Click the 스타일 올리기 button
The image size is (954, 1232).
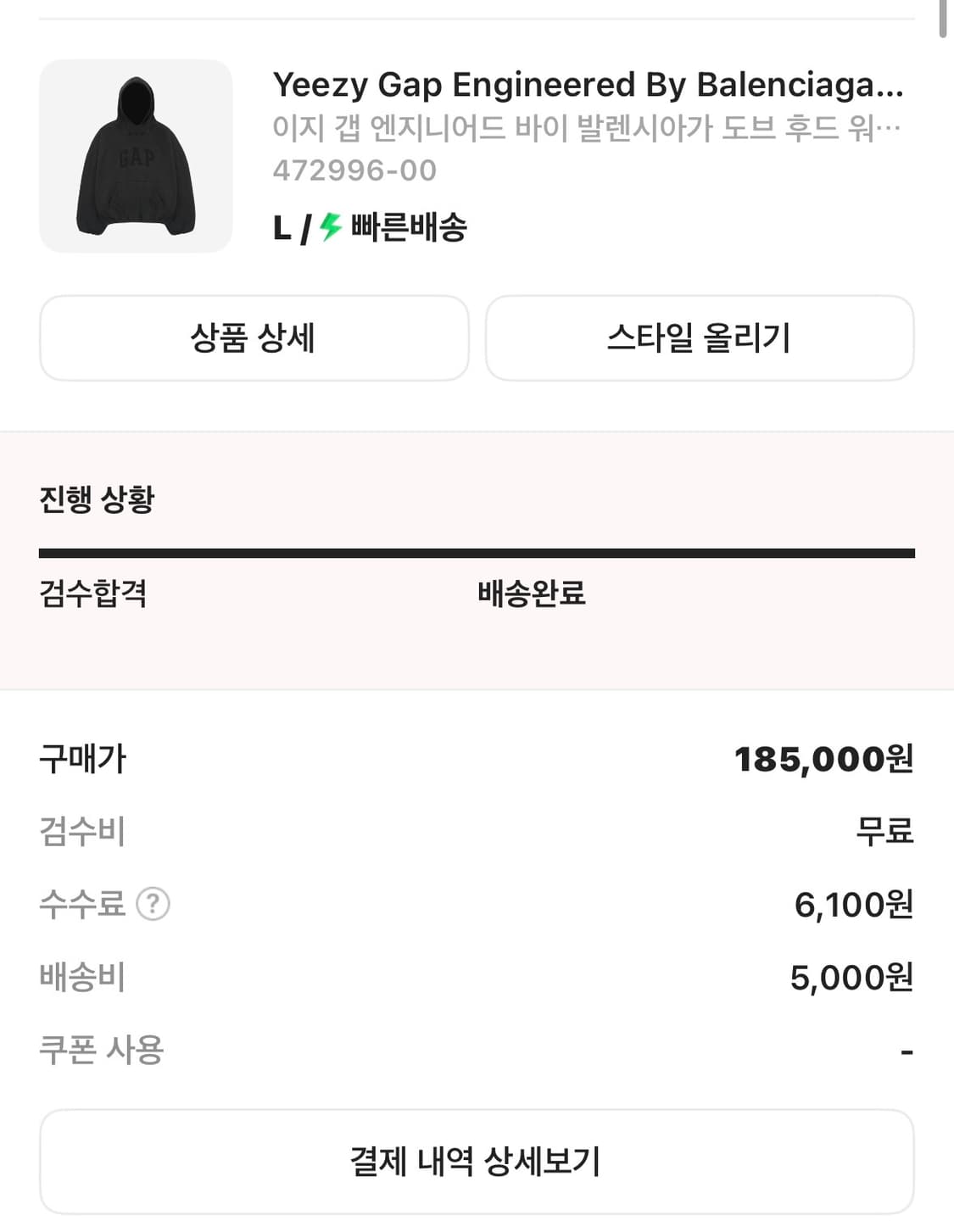click(699, 338)
